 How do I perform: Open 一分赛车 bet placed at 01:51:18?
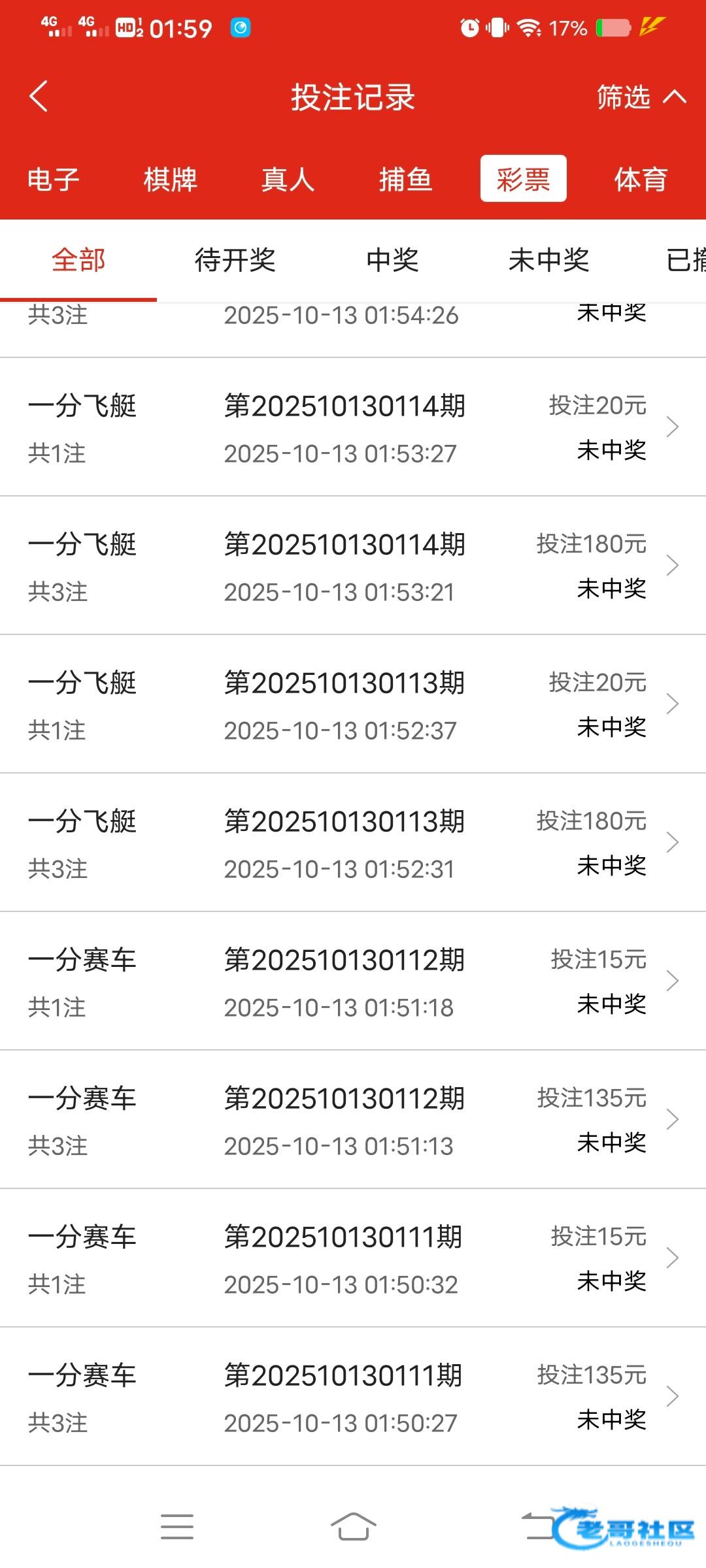pyautogui.click(x=353, y=981)
